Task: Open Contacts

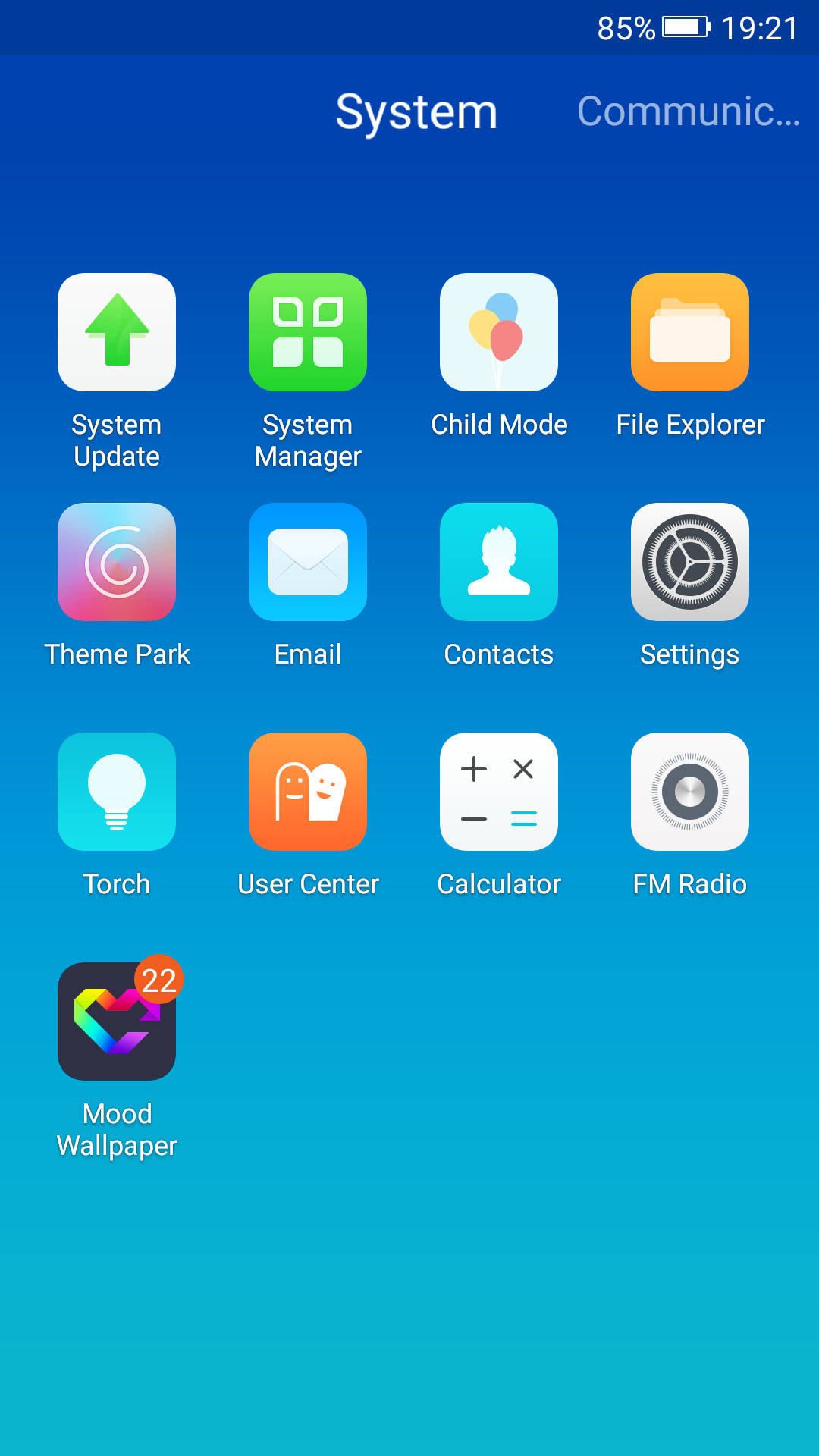Action: click(x=499, y=562)
